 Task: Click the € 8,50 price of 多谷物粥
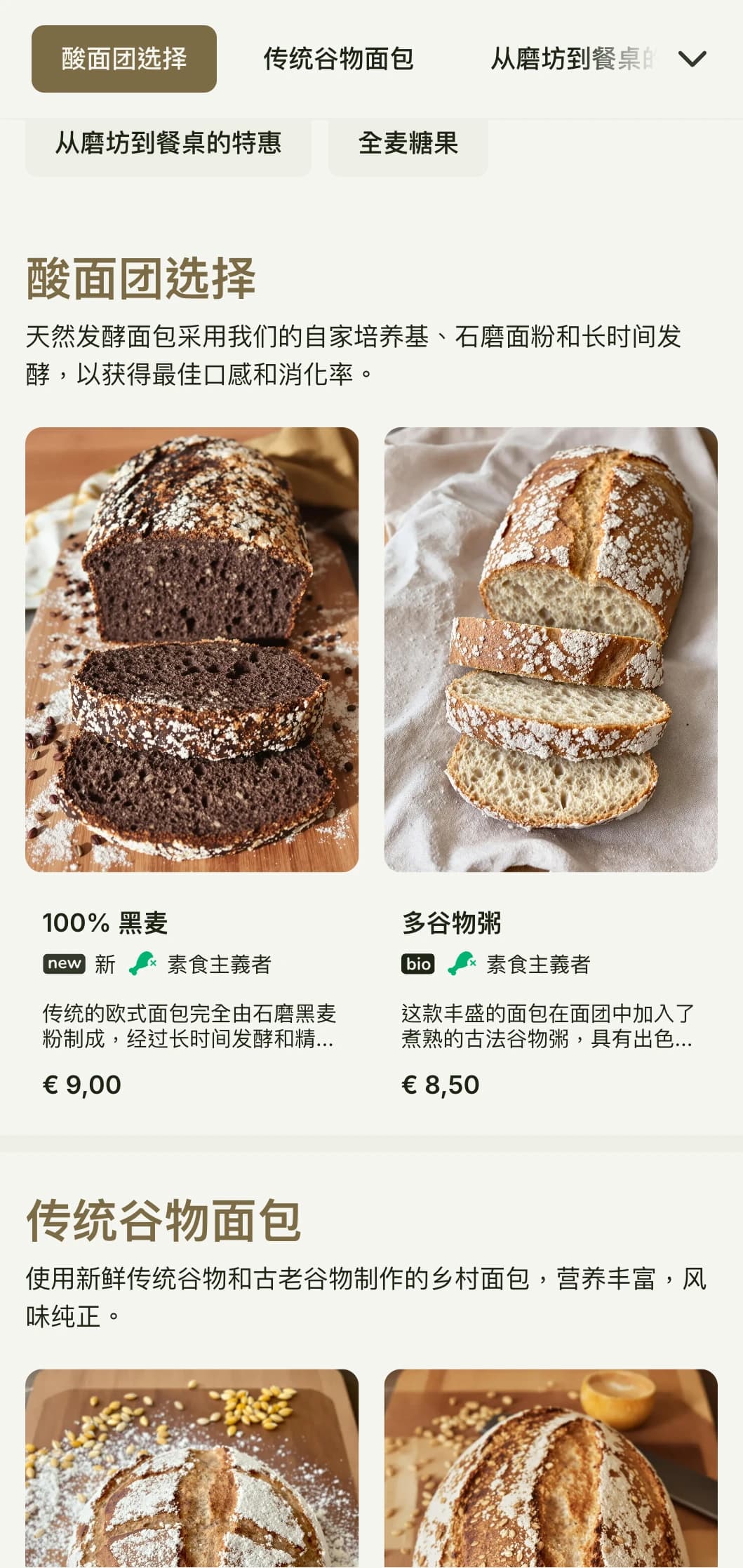[x=440, y=1084]
